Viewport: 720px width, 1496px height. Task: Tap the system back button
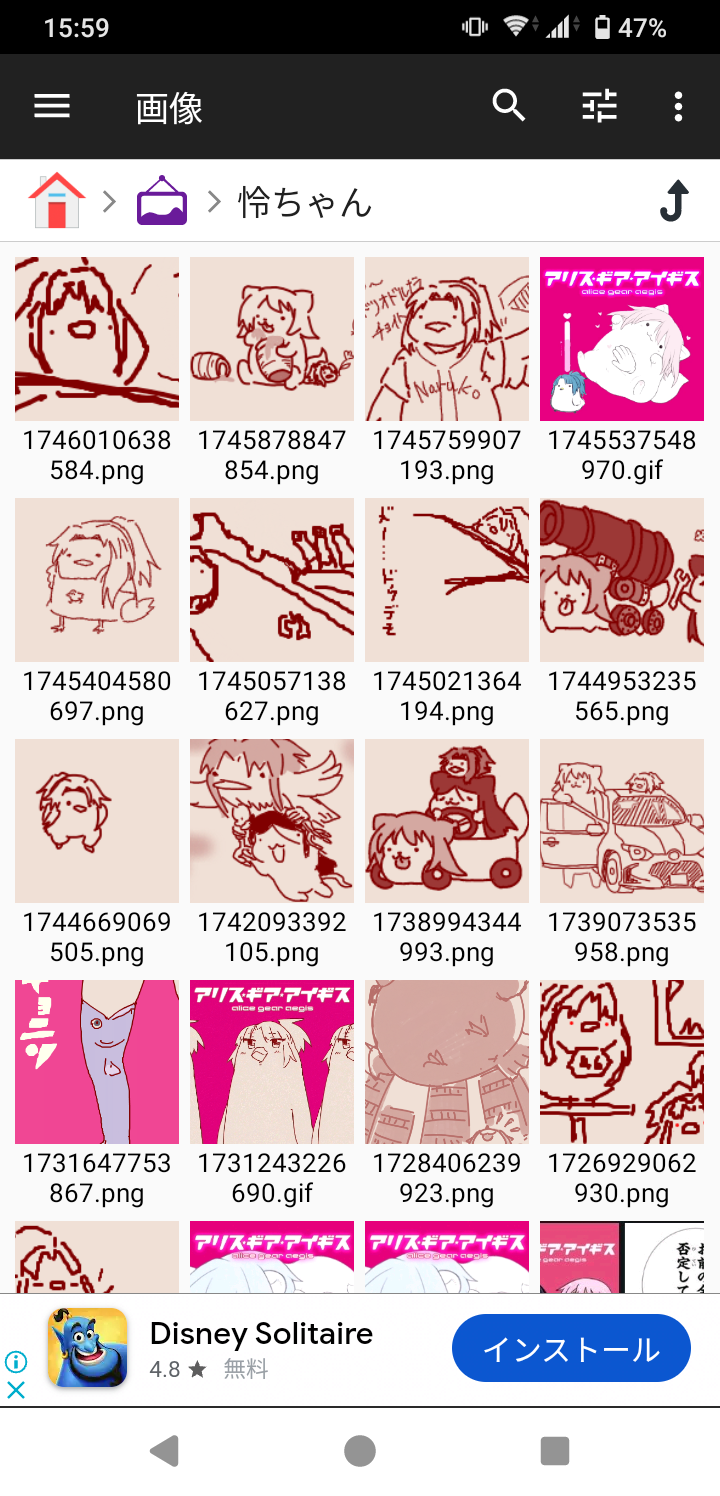tap(163, 1450)
